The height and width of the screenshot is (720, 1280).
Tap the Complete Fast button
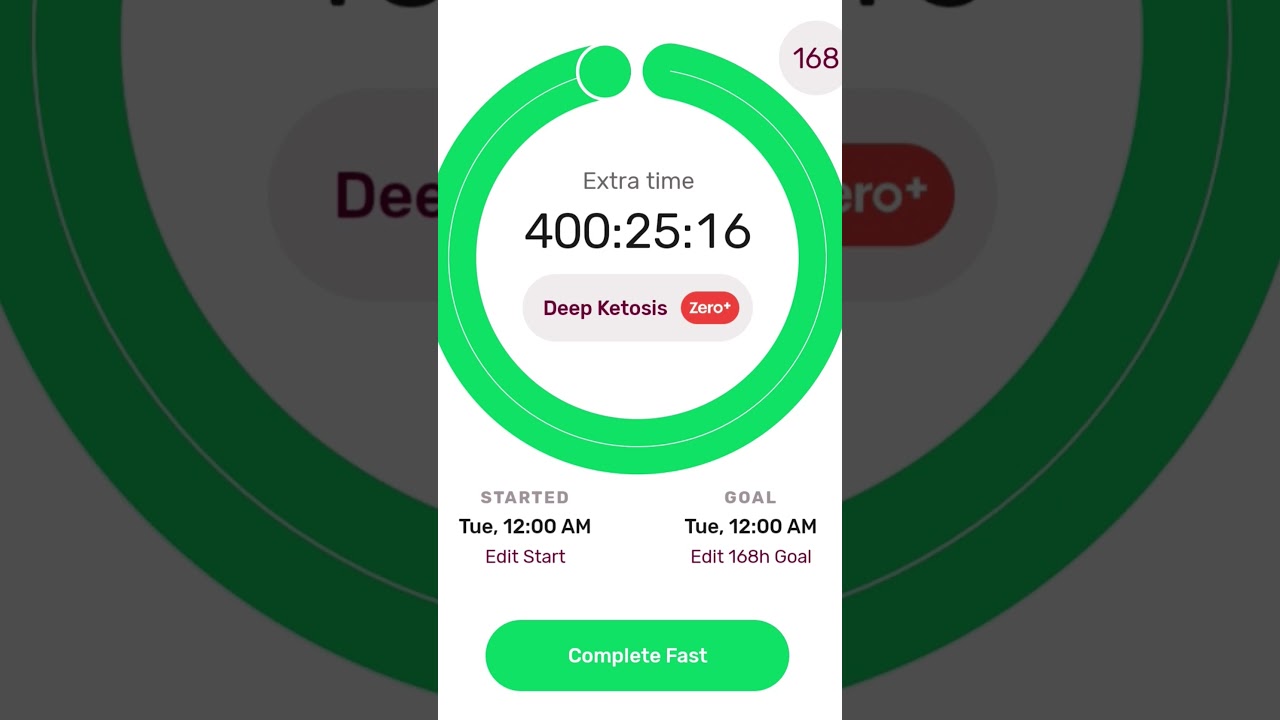click(x=637, y=655)
